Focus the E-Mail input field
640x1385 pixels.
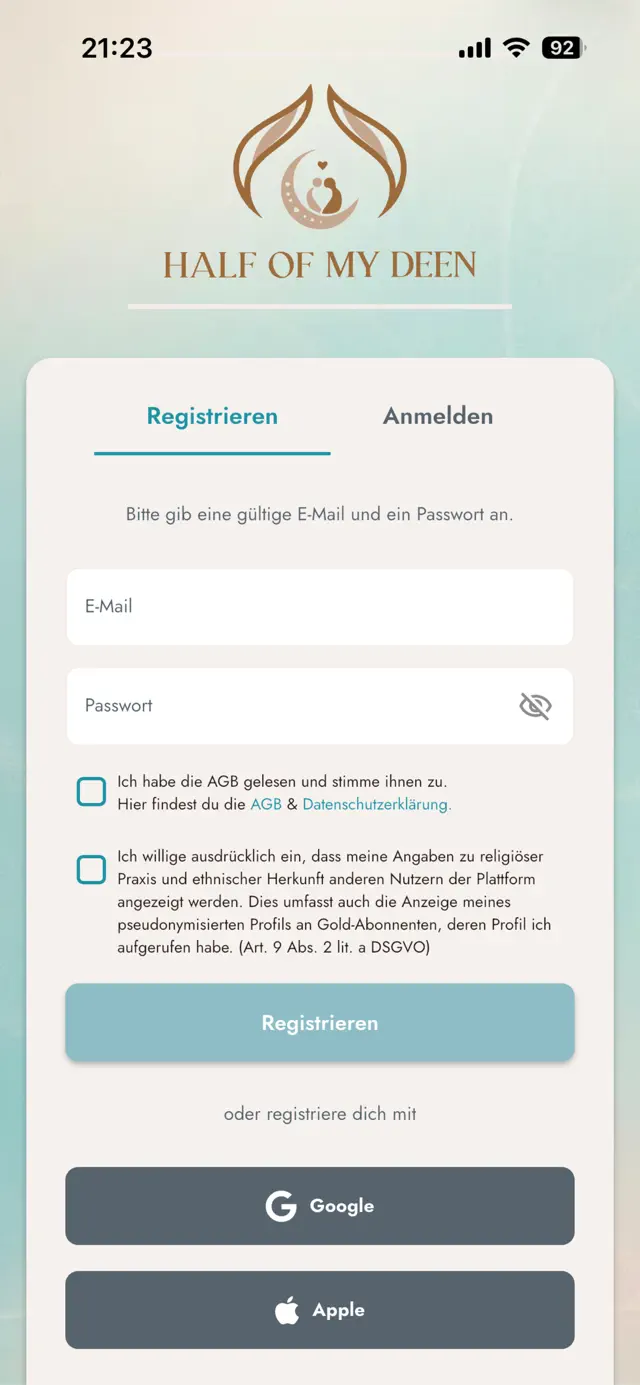coord(320,607)
